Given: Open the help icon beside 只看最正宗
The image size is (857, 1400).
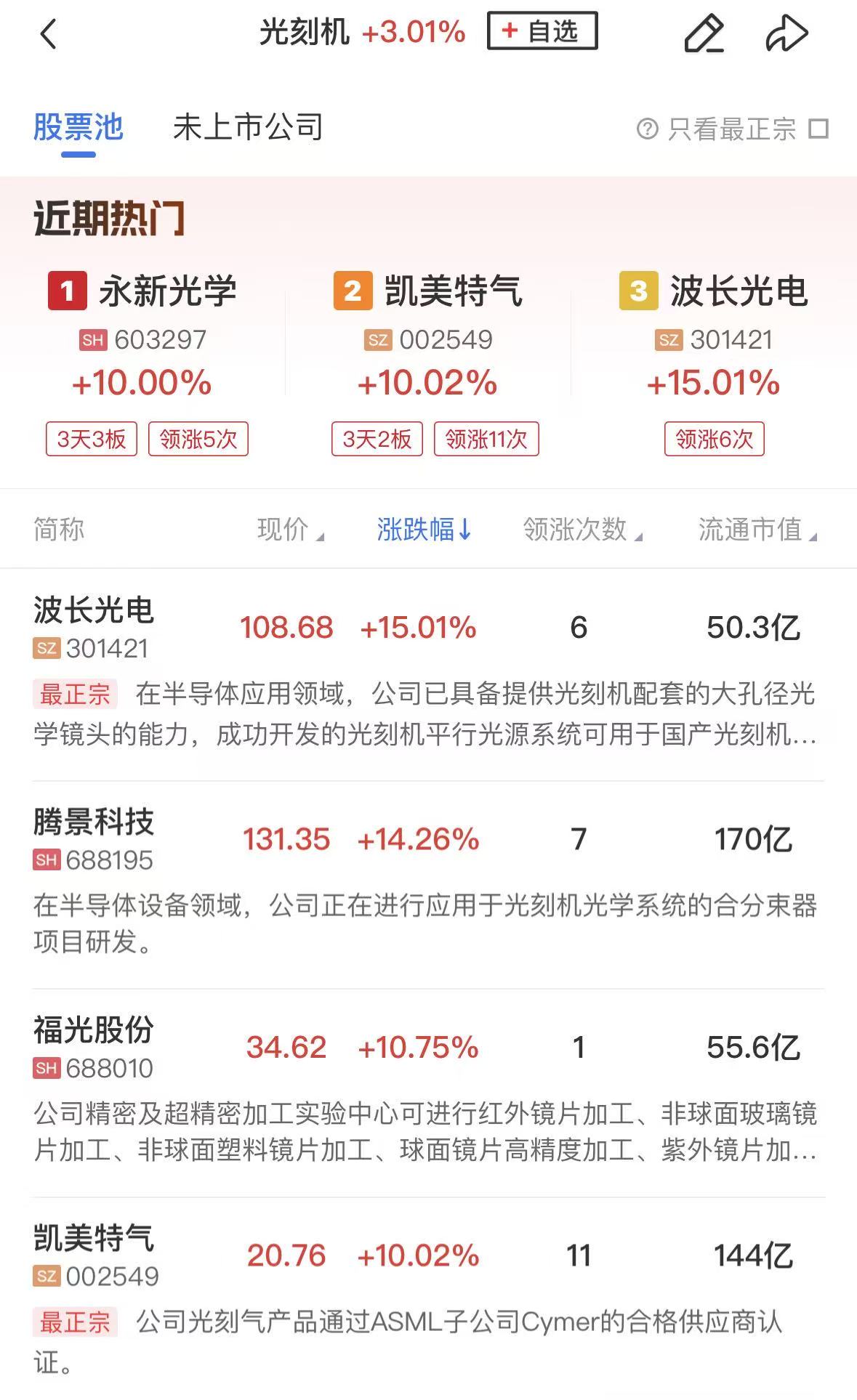Looking at the screenshot, I should point(647,129).
